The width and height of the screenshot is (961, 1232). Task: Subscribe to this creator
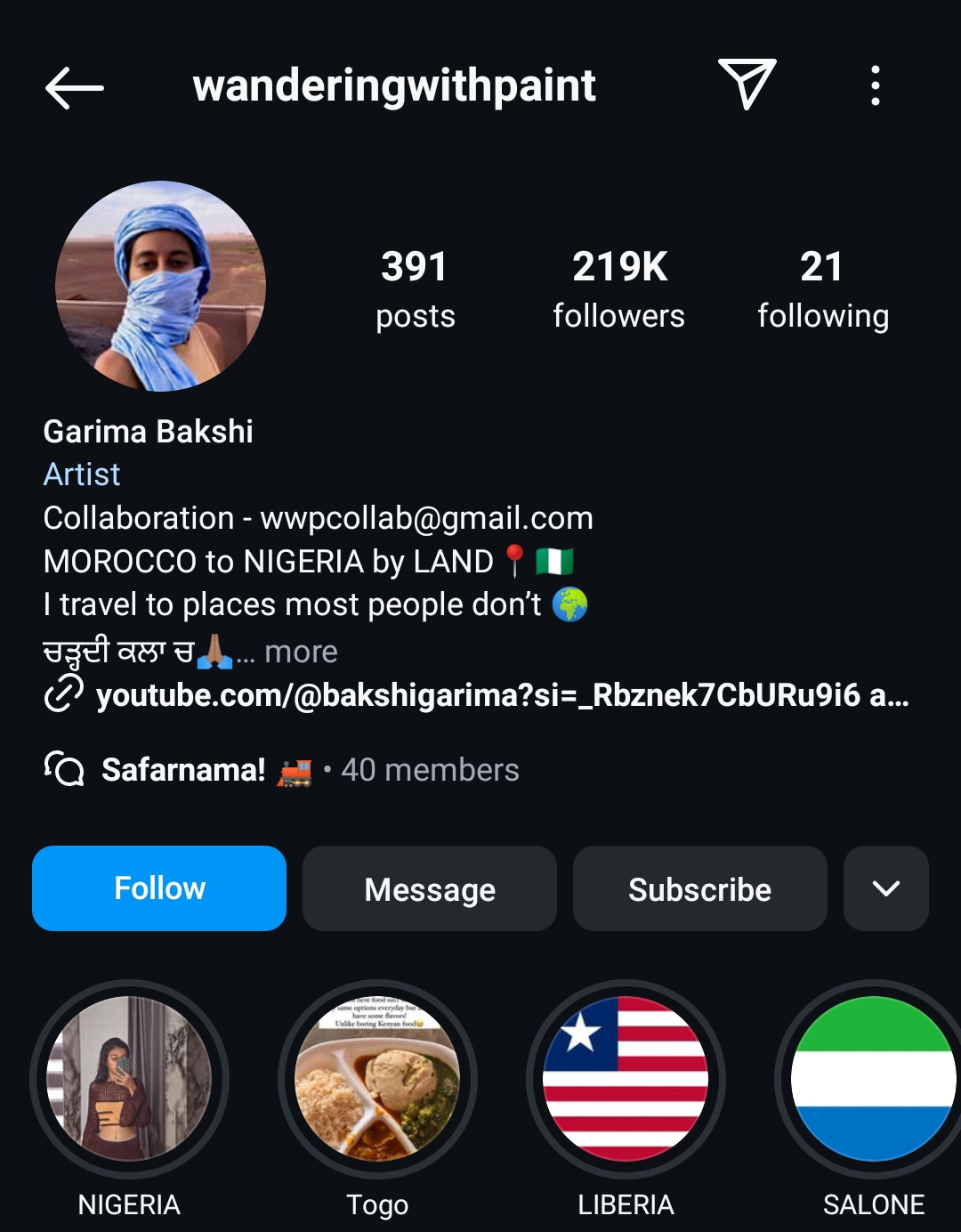pyautogui.click(x=699, y=888)
